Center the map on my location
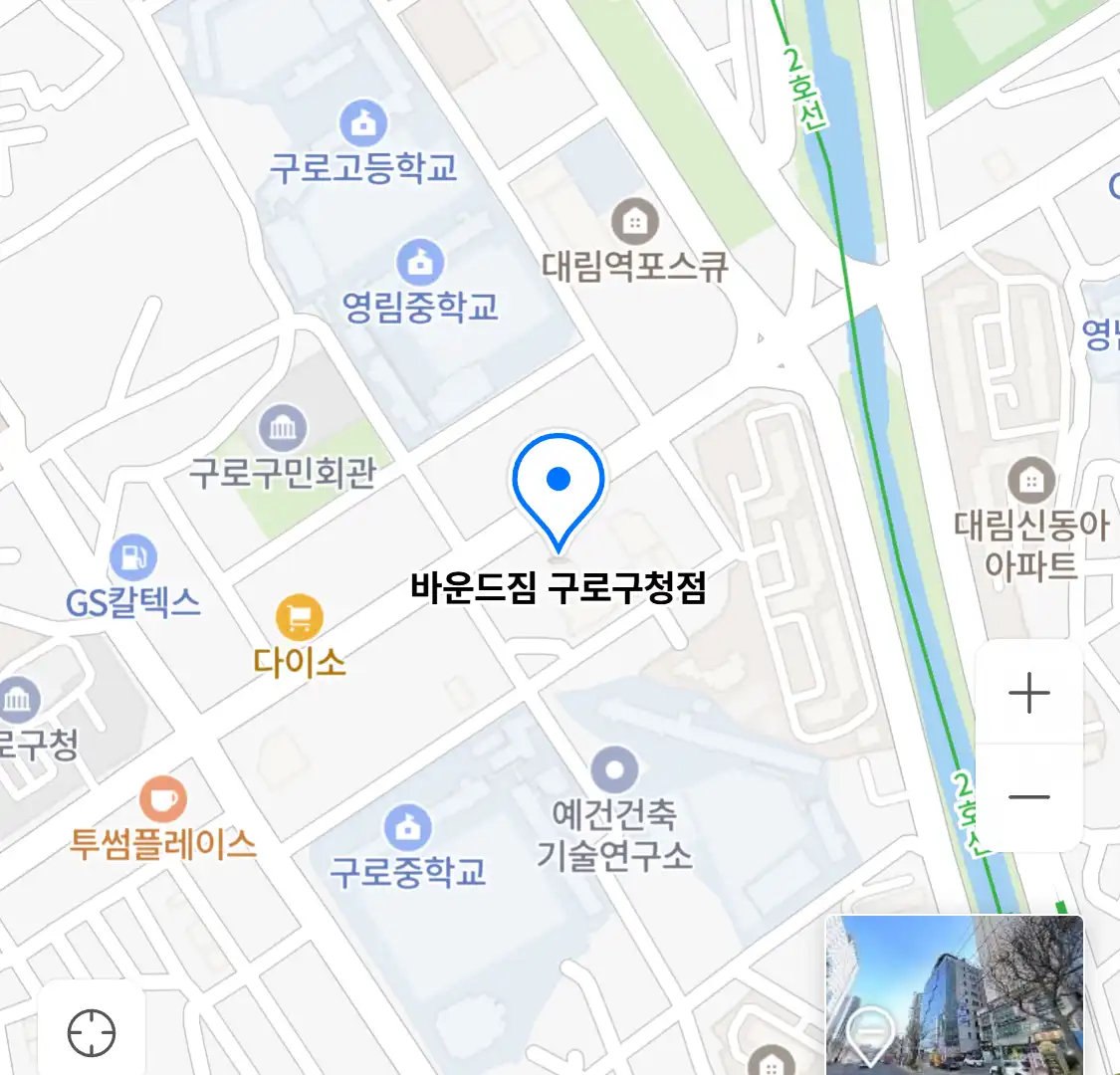 [x=92, y=1033]
